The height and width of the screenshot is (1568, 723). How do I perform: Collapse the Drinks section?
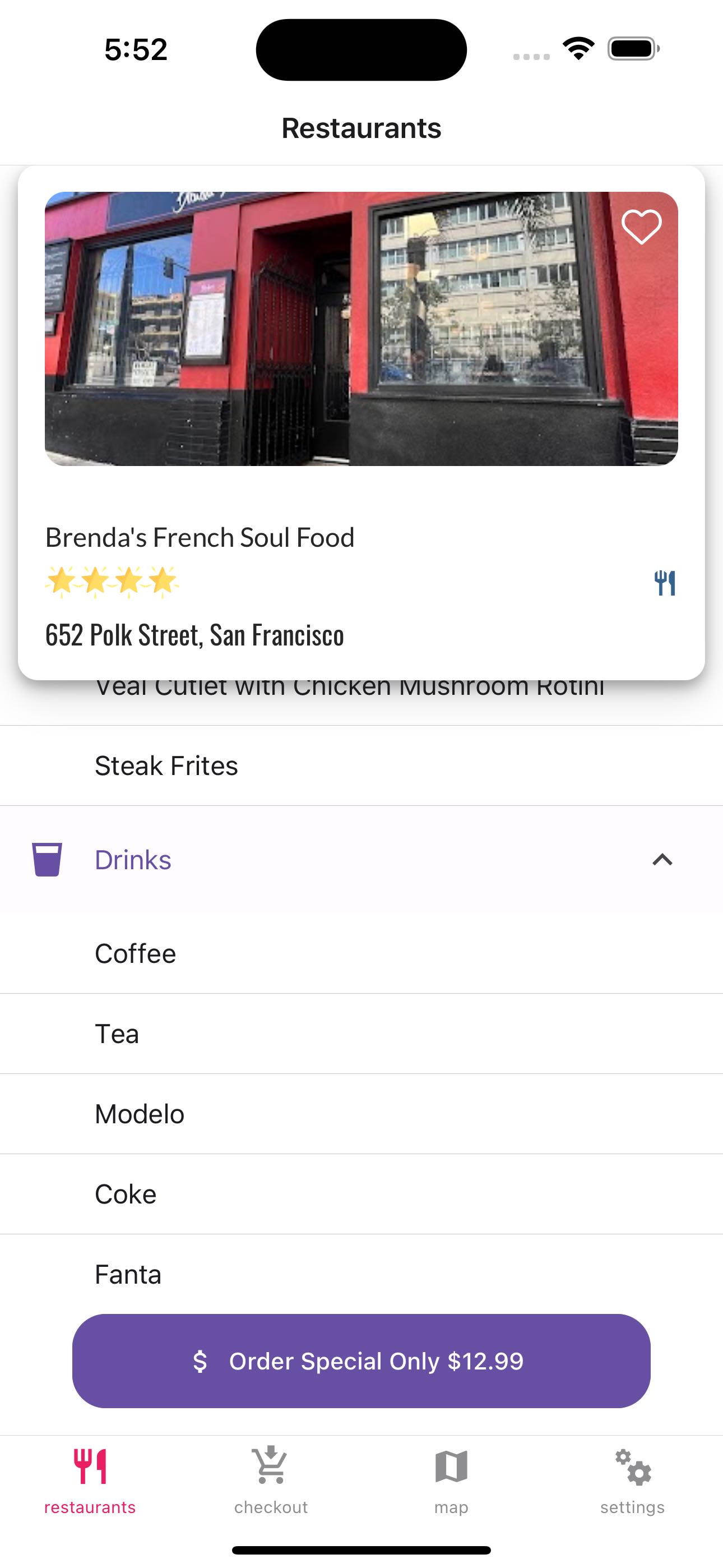tap(662, 860)
